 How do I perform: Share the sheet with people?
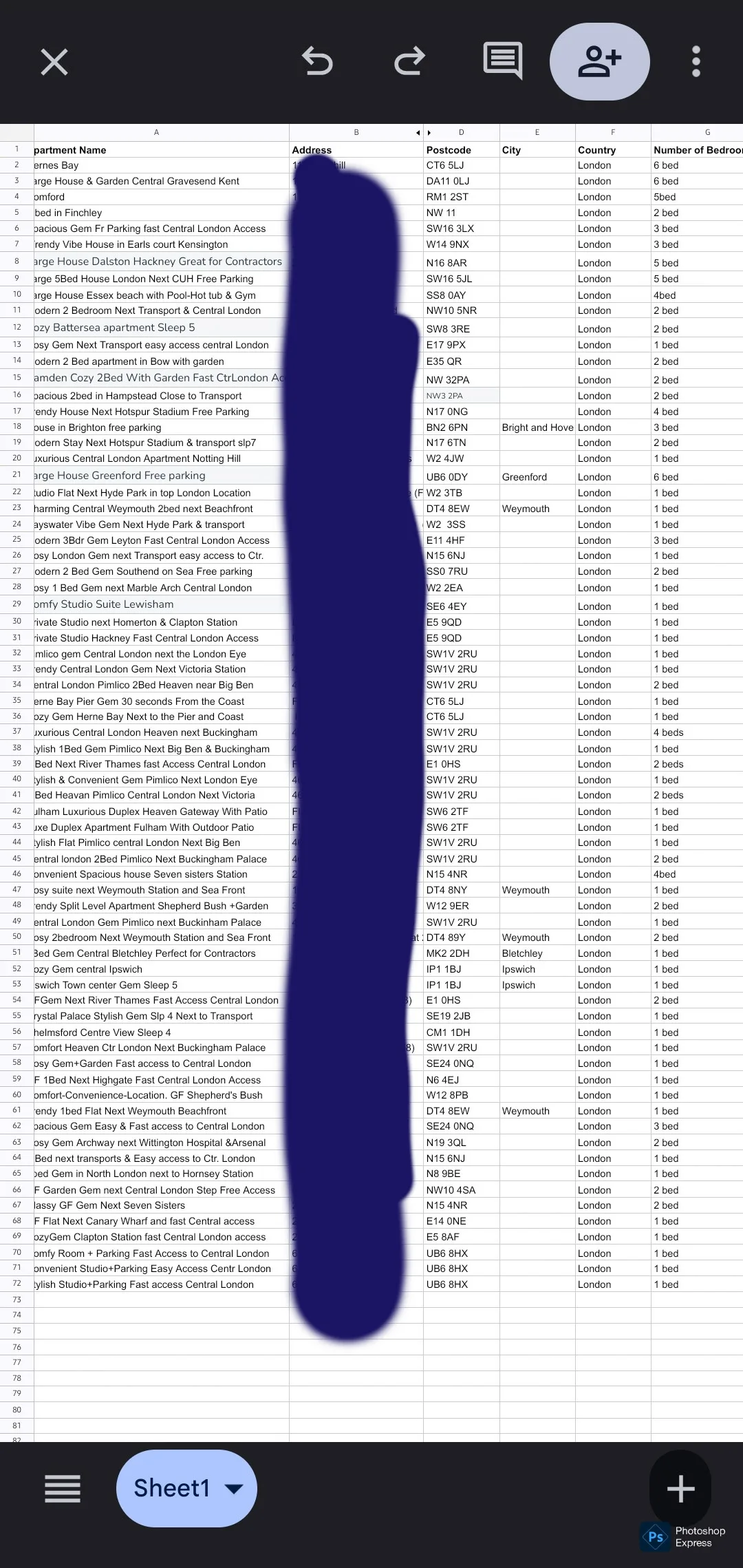coord(600,61)
